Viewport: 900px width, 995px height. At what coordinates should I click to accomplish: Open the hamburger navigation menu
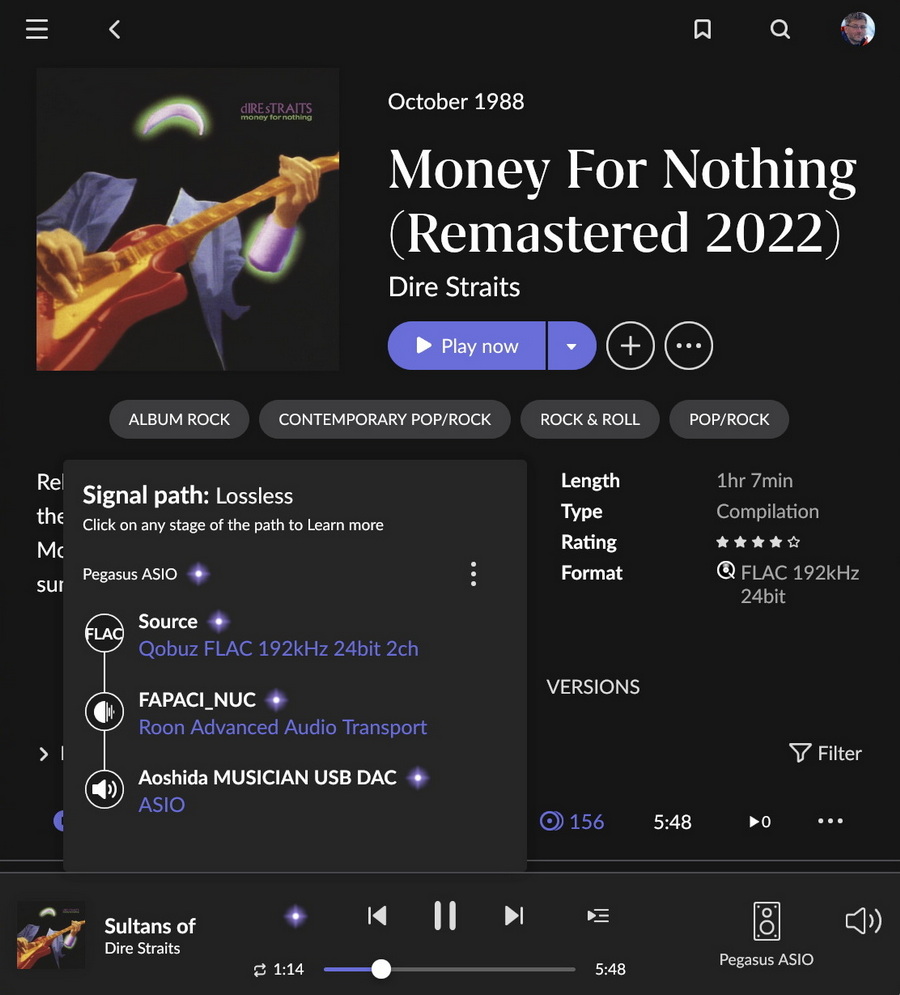click(x=37, y=29)
